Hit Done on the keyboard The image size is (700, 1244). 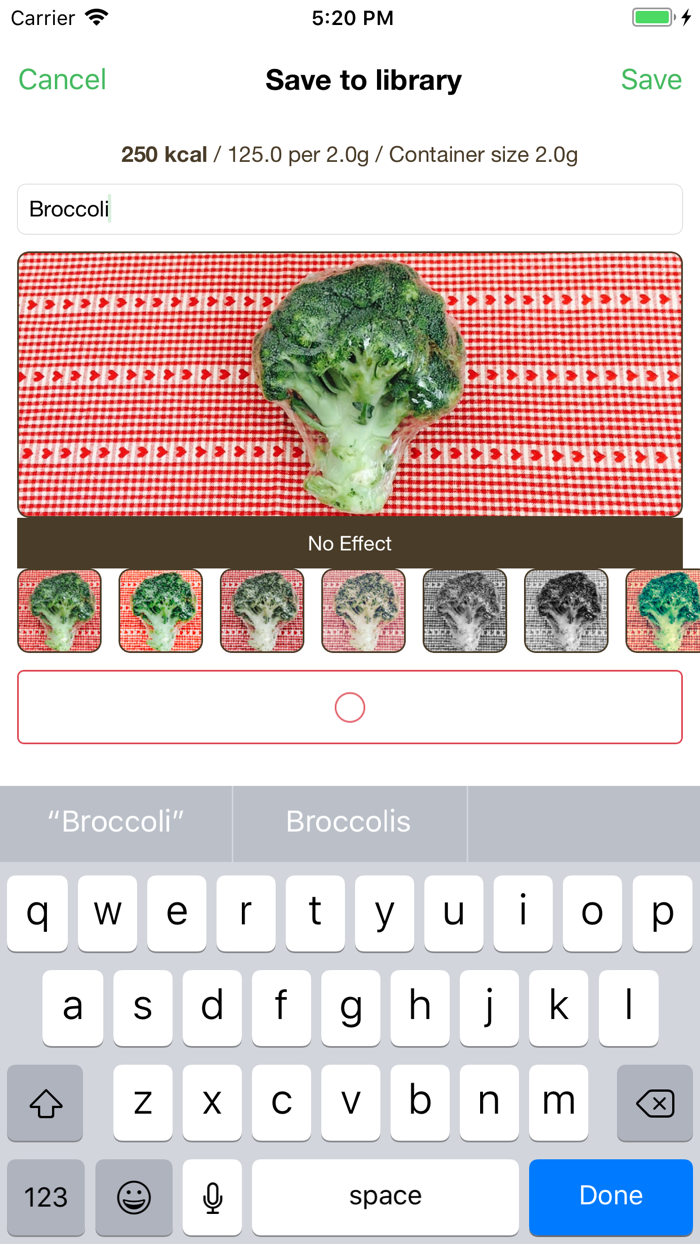pos(611,1196)
